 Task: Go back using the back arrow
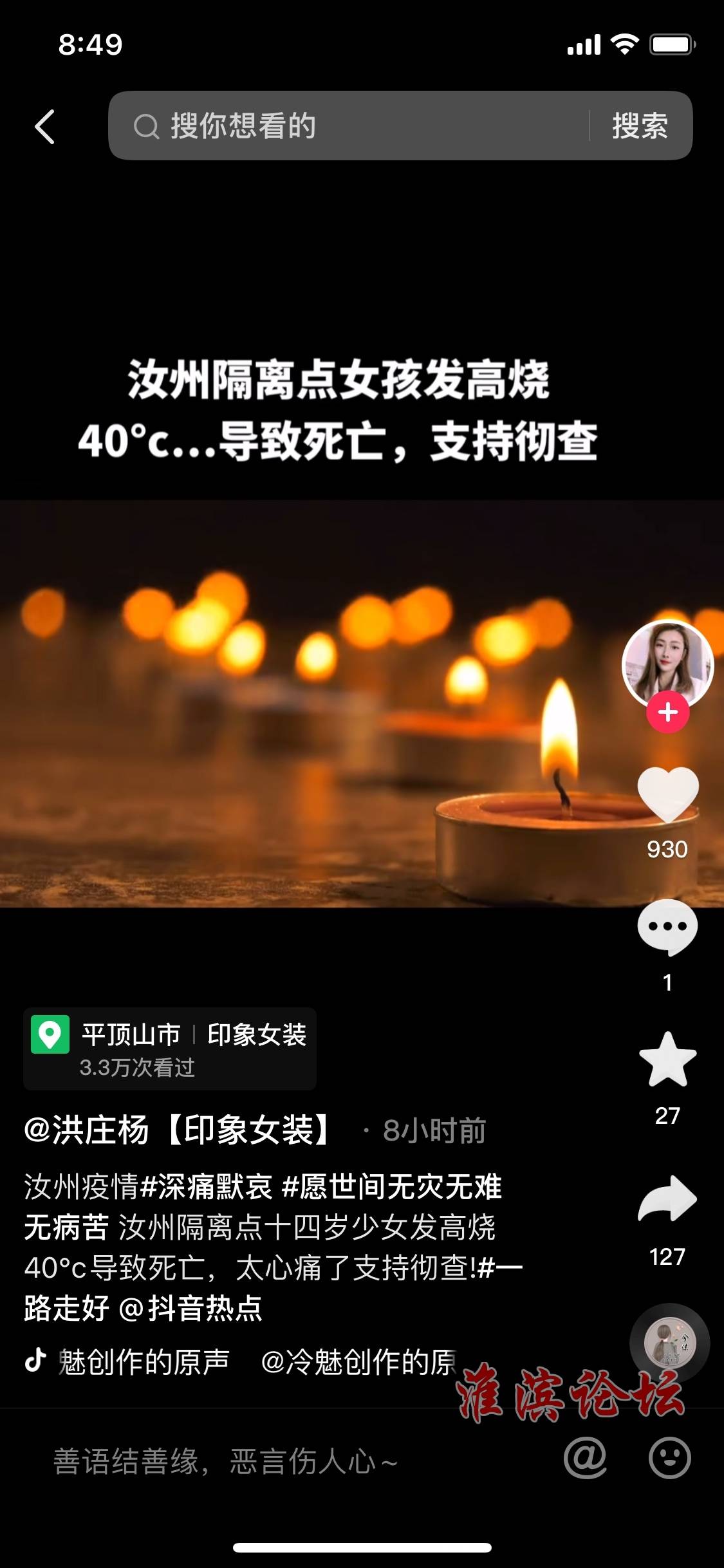click(x=44, y=126)
